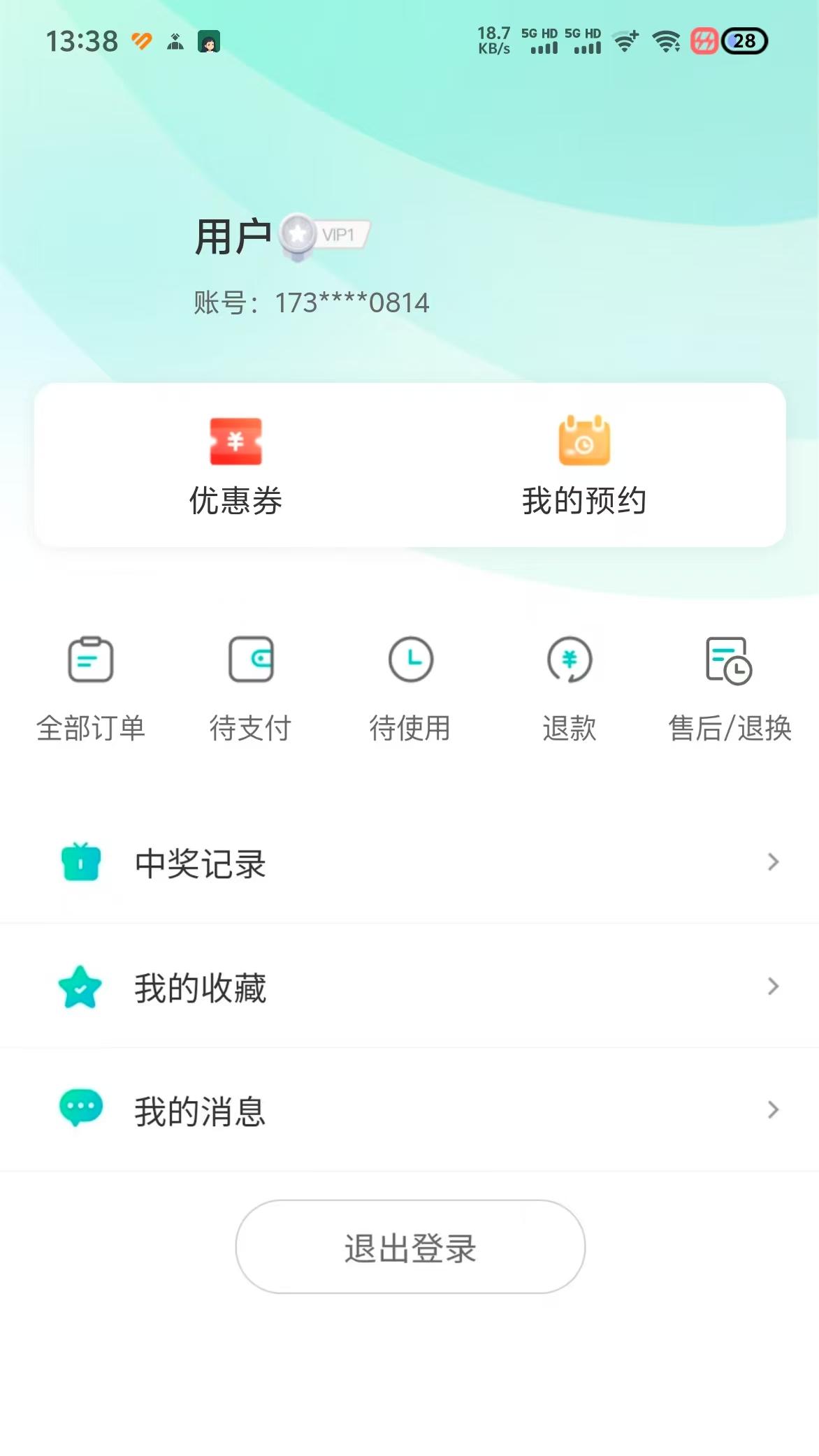Screen dimensions: 819x1456
Task: Open 售后/退换 after-sales
Action: [730, 689]
